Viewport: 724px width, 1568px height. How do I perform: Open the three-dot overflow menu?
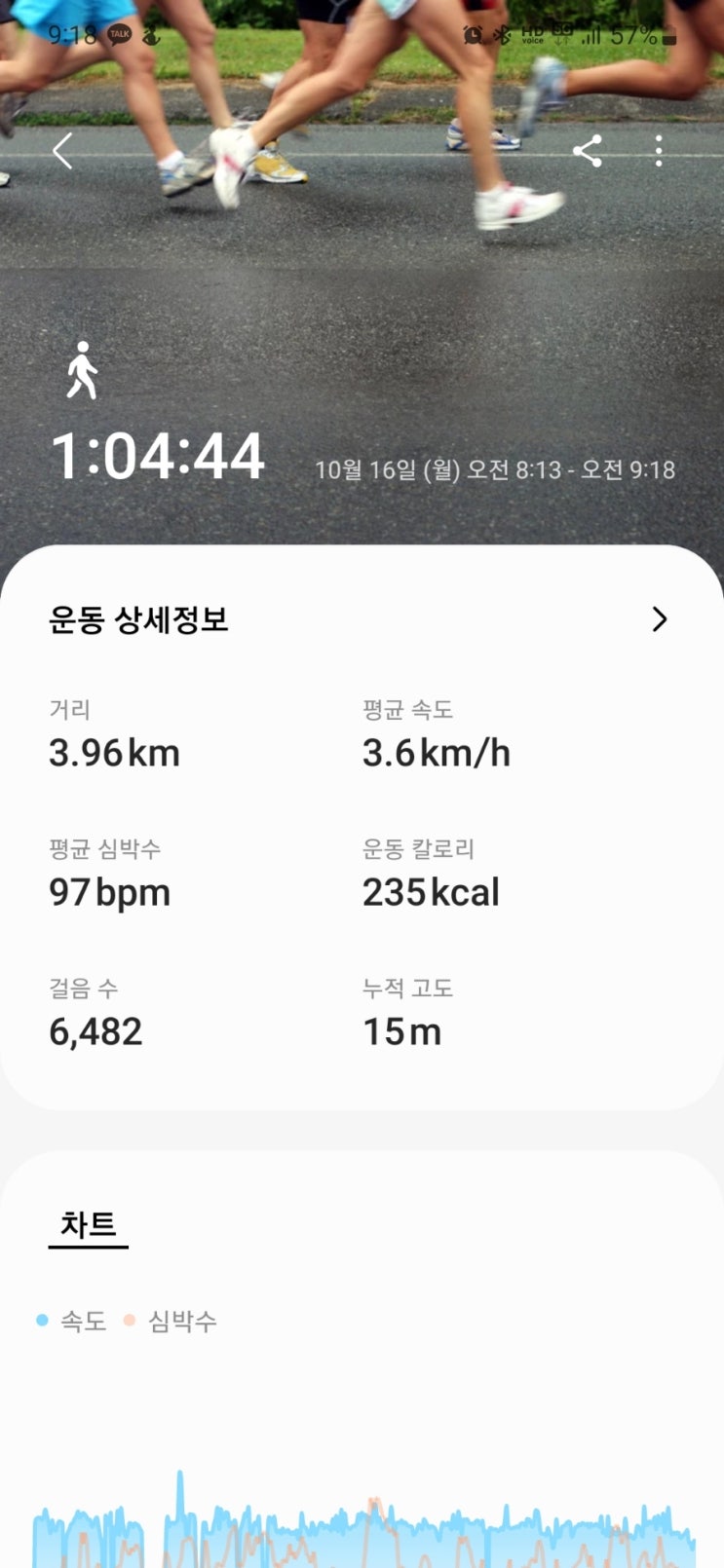[x=660, y=151]
